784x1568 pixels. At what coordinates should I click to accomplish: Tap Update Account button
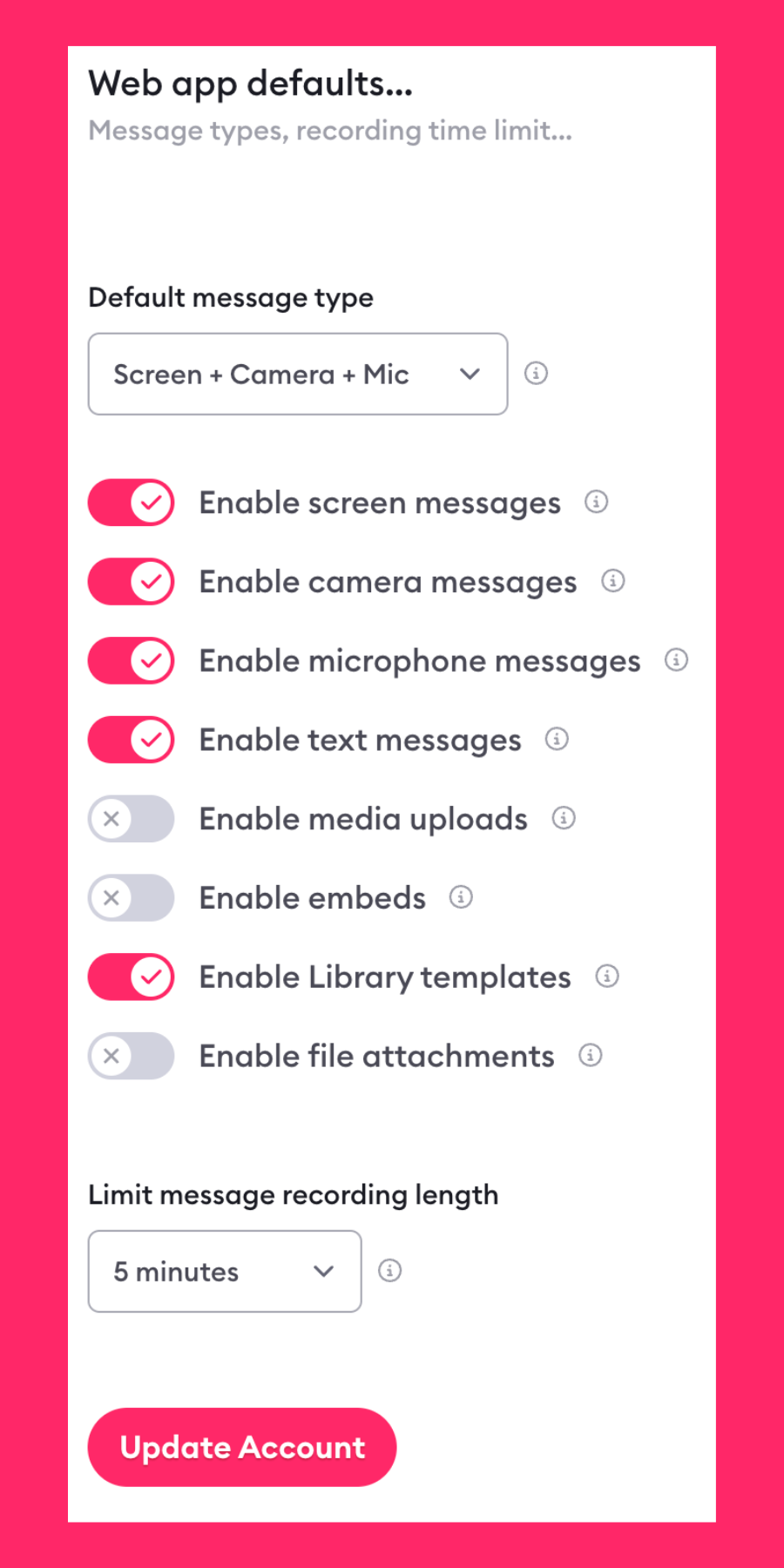242,1447
